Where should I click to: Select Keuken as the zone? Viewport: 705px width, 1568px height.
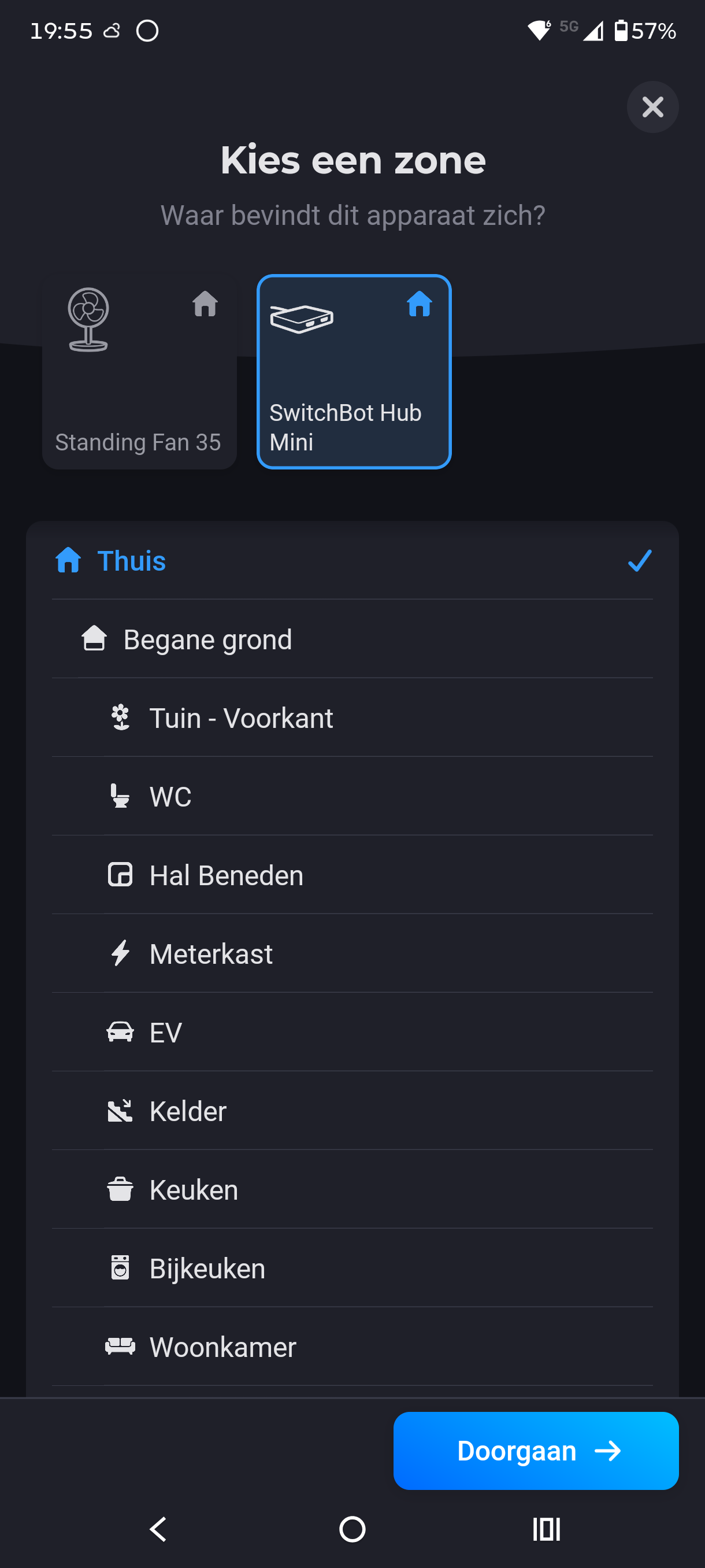tap(352, 1189)
